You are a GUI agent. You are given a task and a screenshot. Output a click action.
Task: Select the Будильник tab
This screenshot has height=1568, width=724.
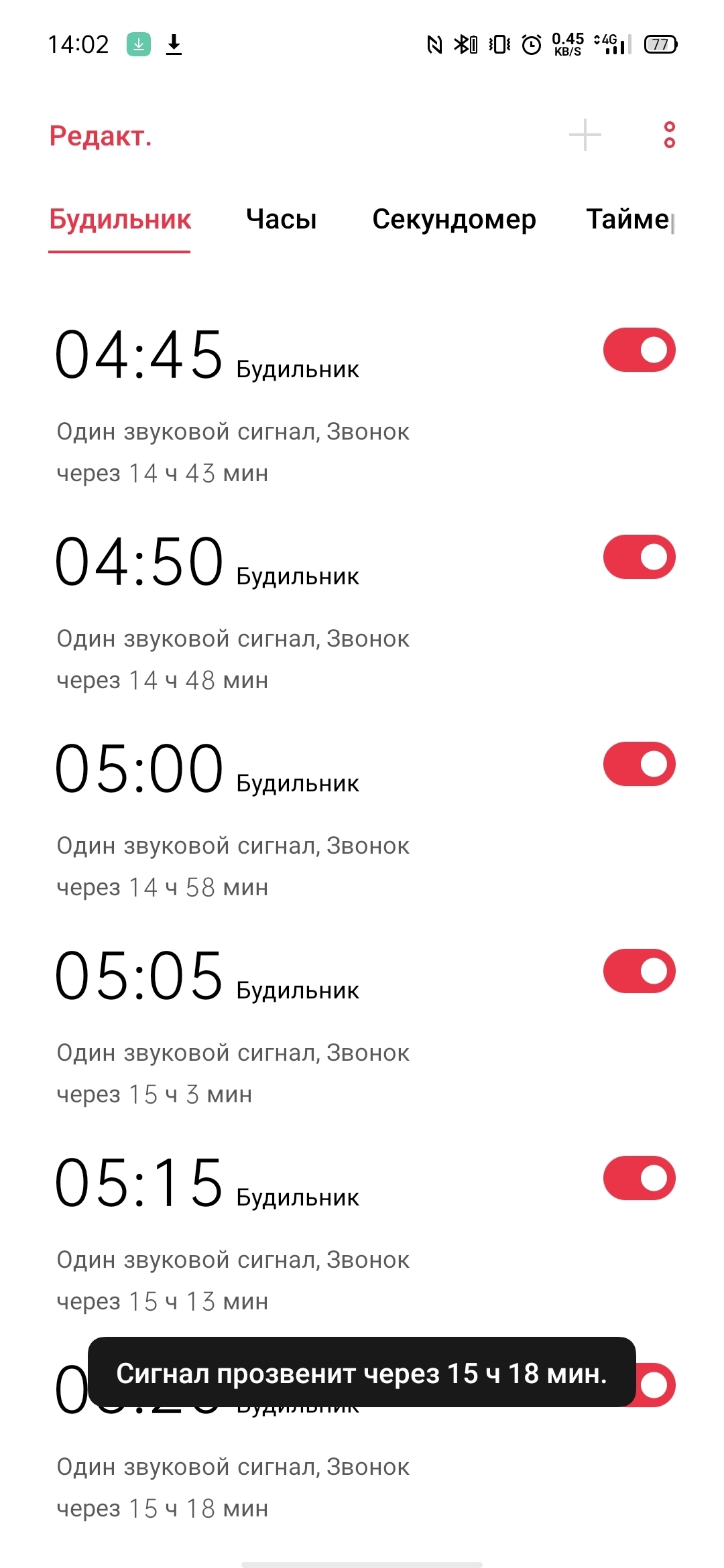point(120,219)
